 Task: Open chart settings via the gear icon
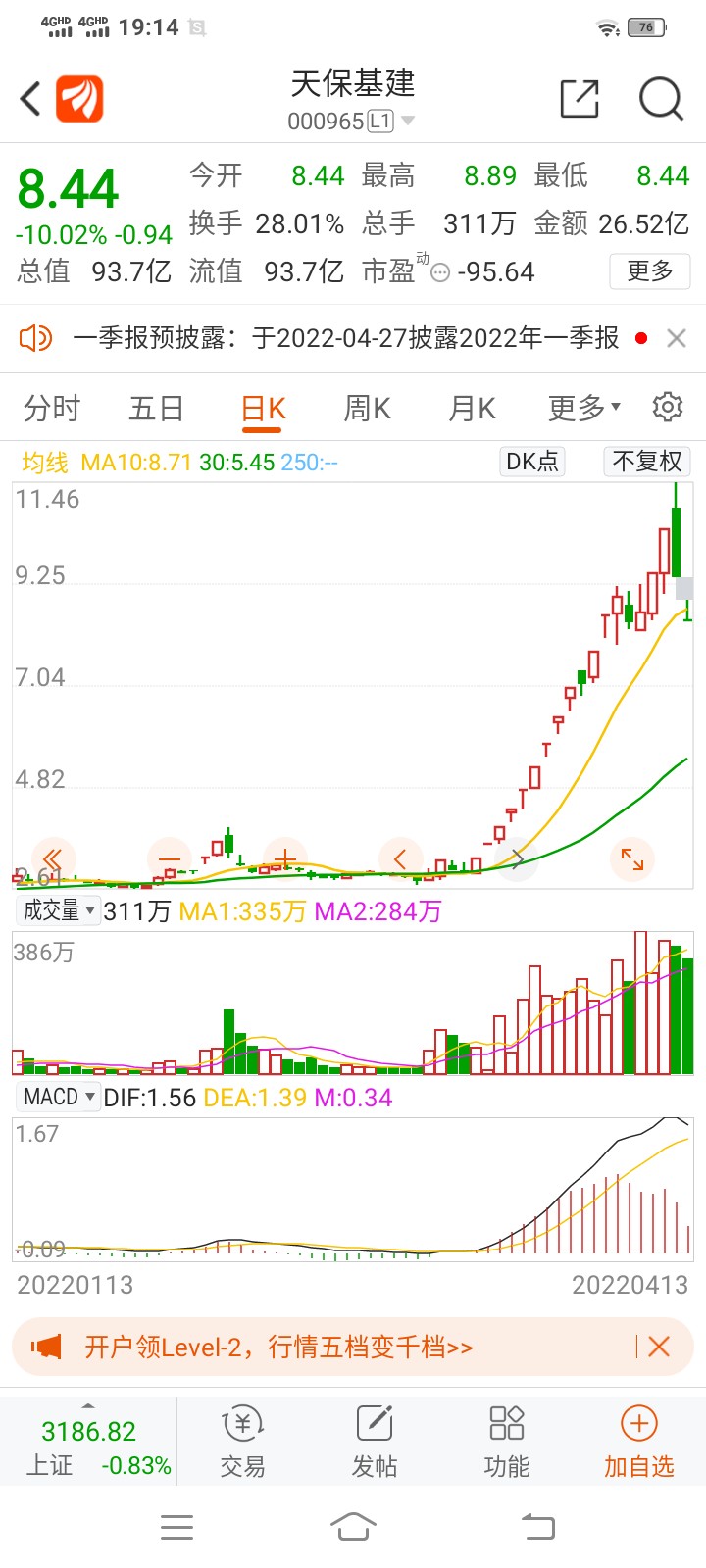[x=668, y=407]
